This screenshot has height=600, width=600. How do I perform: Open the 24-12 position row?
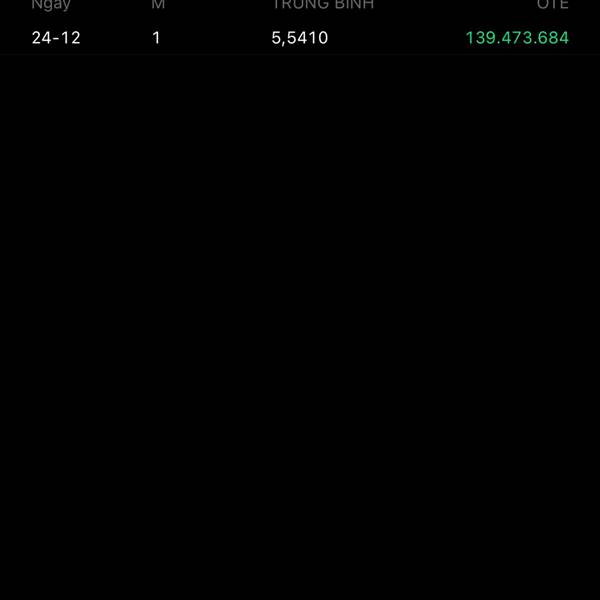299,38
